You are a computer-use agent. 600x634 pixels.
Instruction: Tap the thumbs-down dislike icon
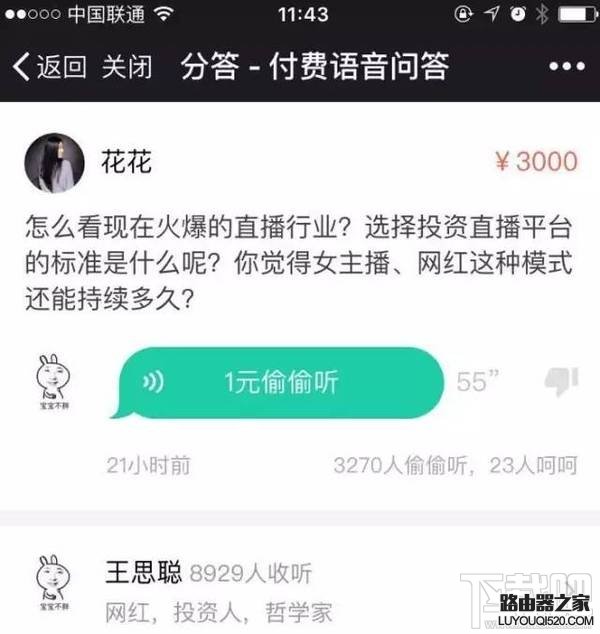pyautogui.click(x=560, y=381)
